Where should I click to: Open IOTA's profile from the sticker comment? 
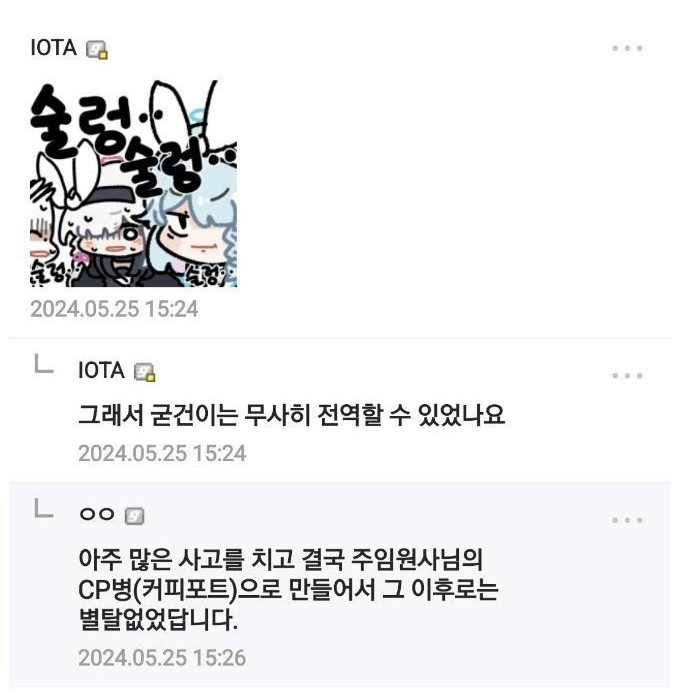pyautogui.click(x=53, y=47)
